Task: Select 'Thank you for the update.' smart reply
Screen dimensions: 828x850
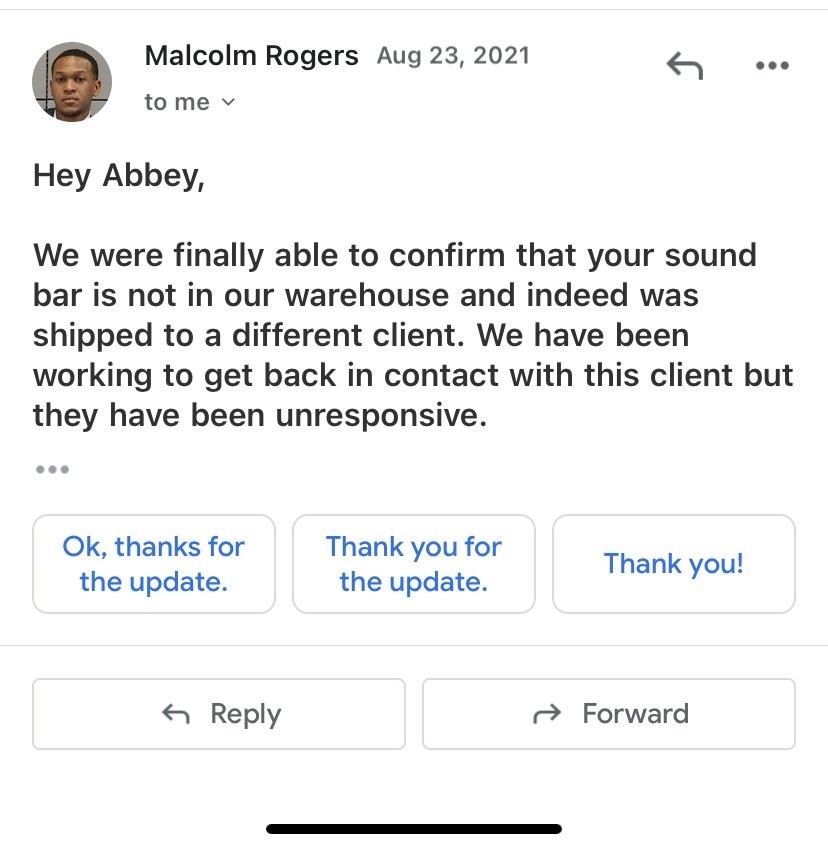Action: [x=413, y=564]
